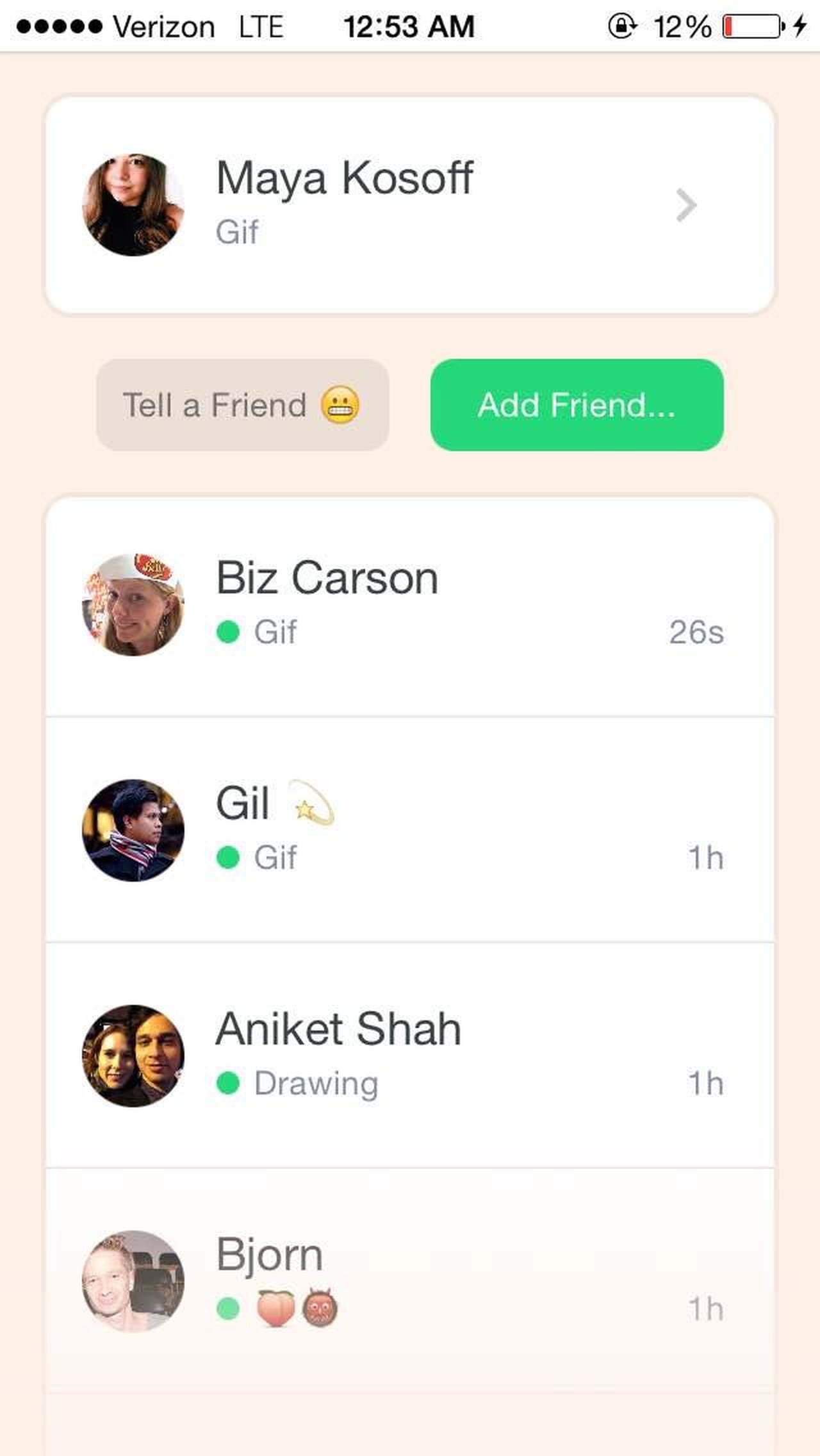Open the conversation with Biz Carson

tap(410, 606)
